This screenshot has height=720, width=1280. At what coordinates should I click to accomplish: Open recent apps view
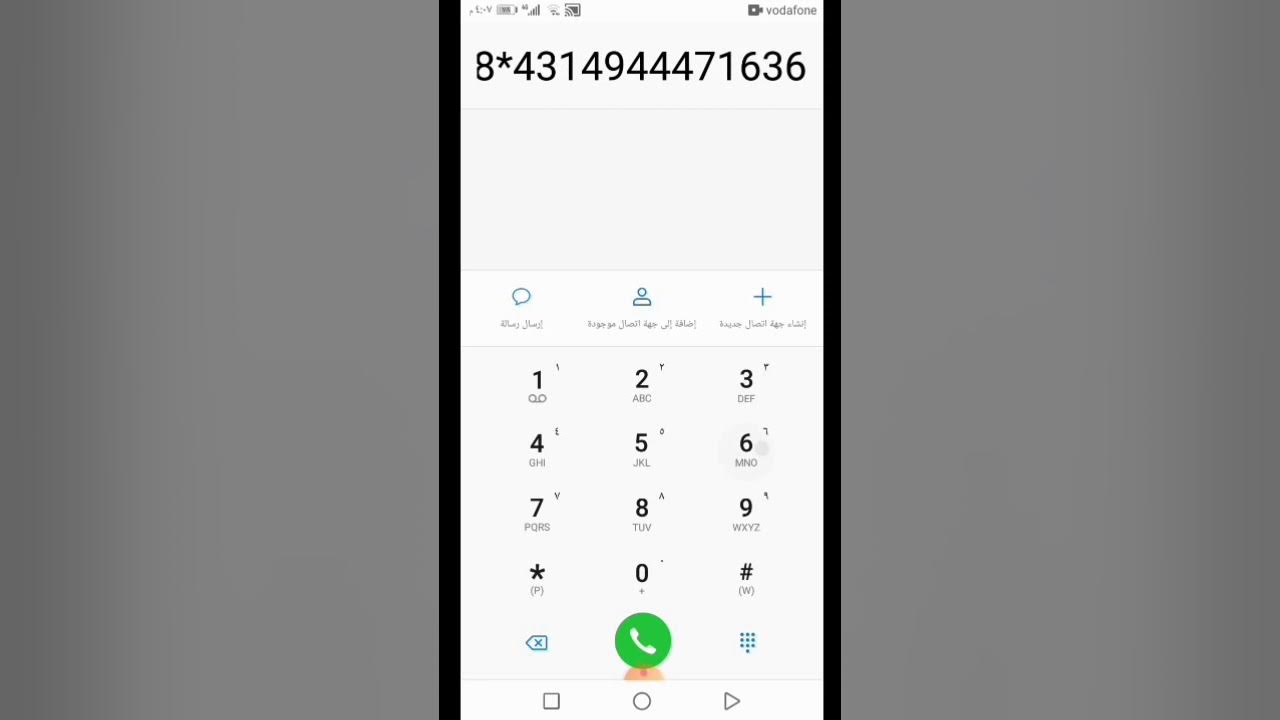pyautogui.click(x=551, y=702)
